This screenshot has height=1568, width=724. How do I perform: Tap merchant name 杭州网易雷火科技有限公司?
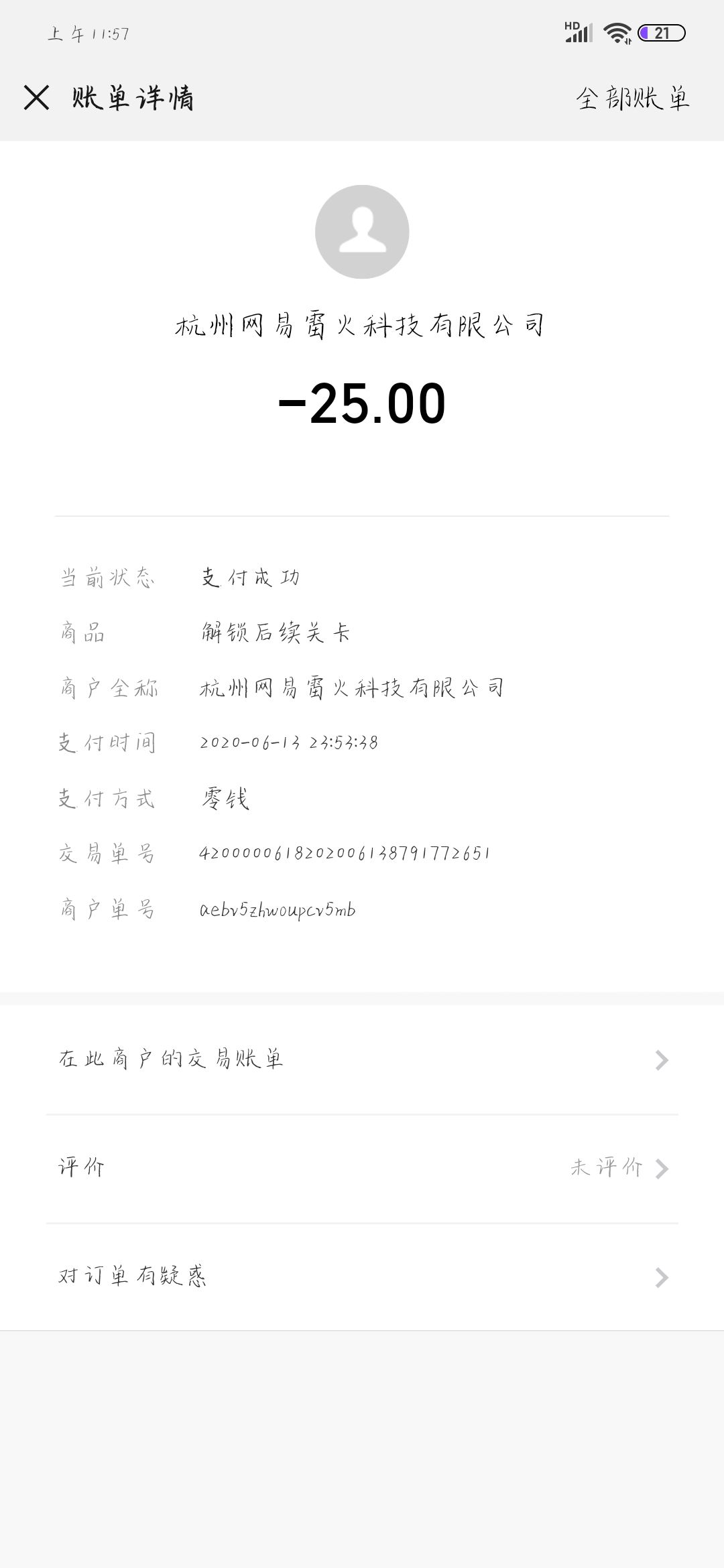coord(362,324)
